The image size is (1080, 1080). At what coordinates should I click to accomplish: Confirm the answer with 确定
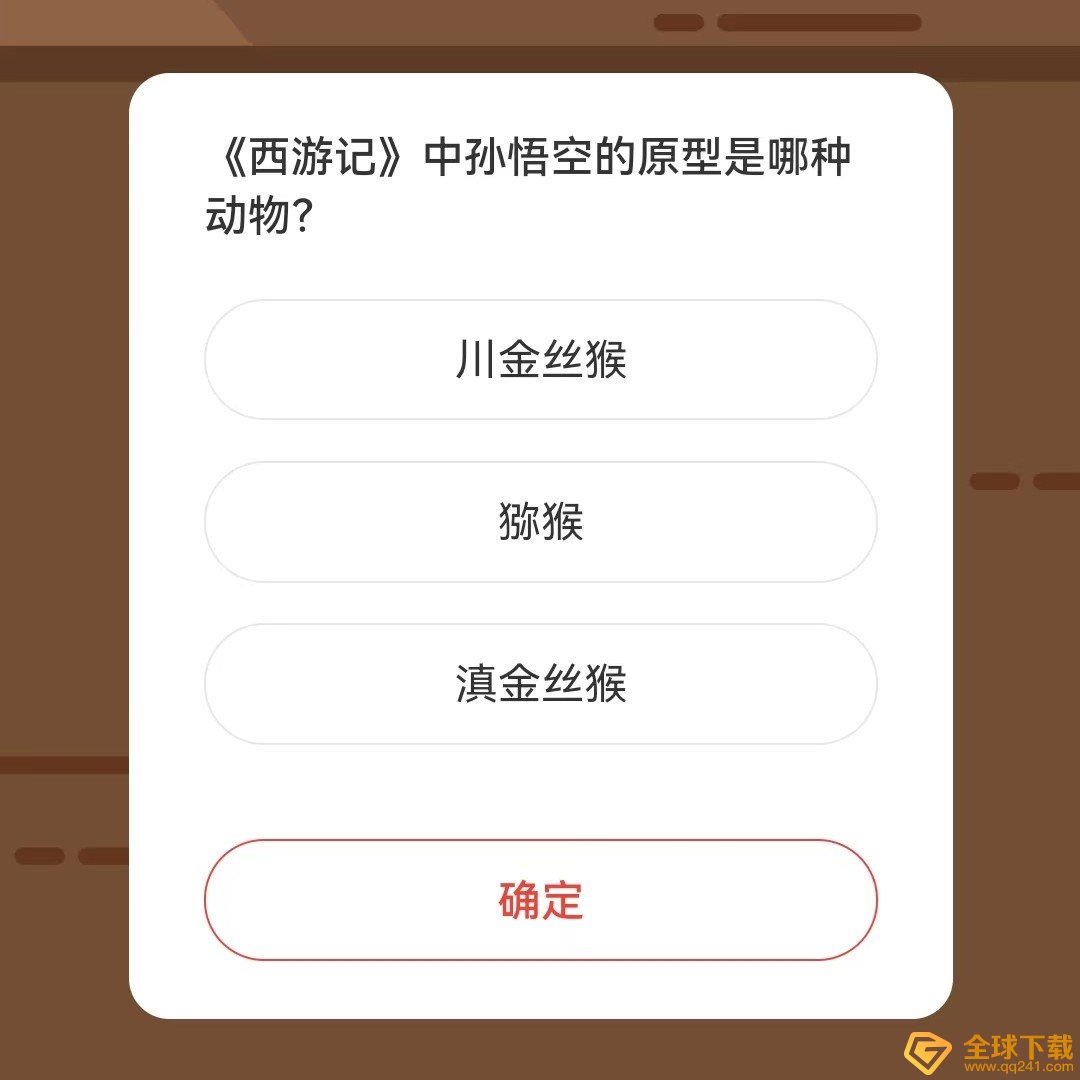[540, 900]
